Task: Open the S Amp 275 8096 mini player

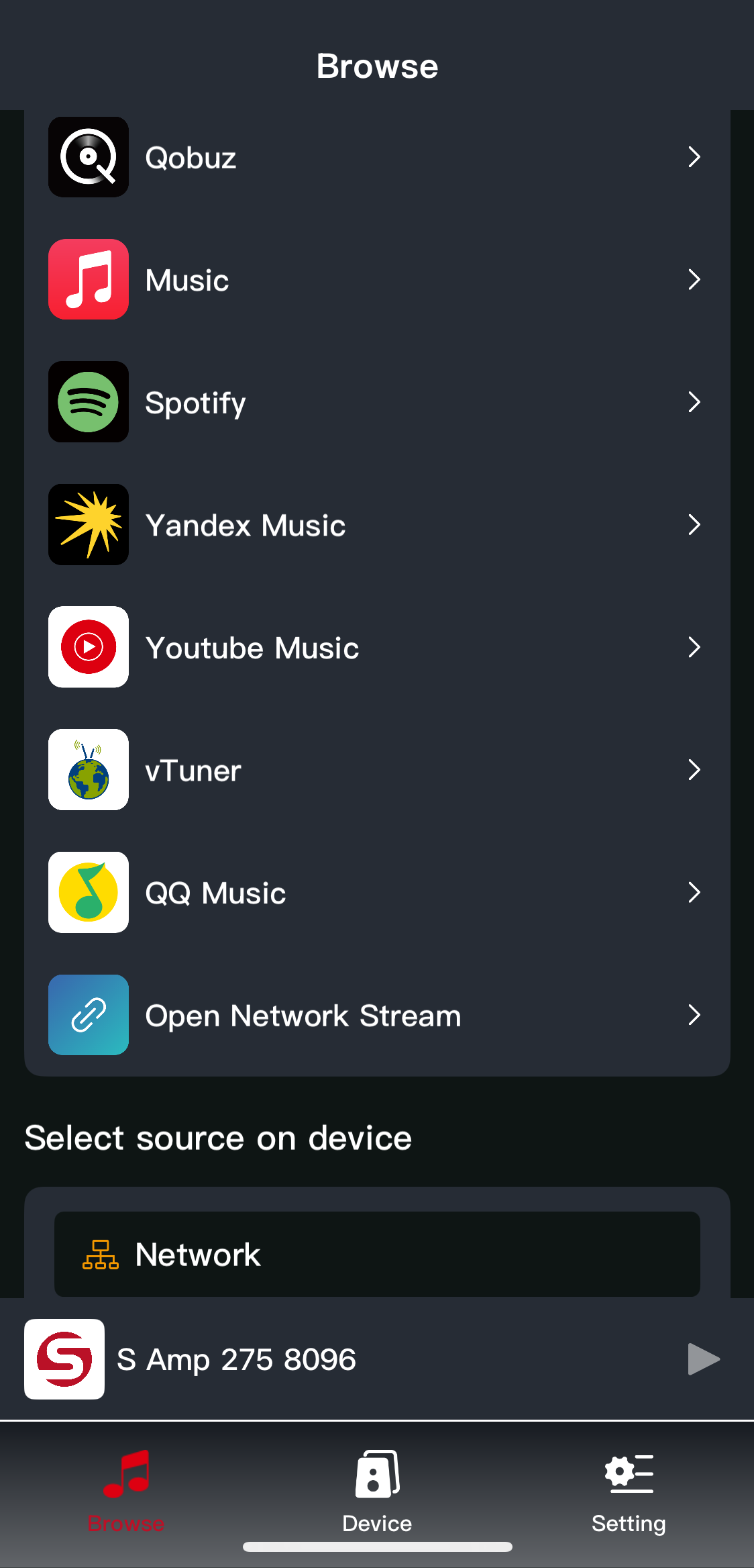Action: tap(349, 1359)
